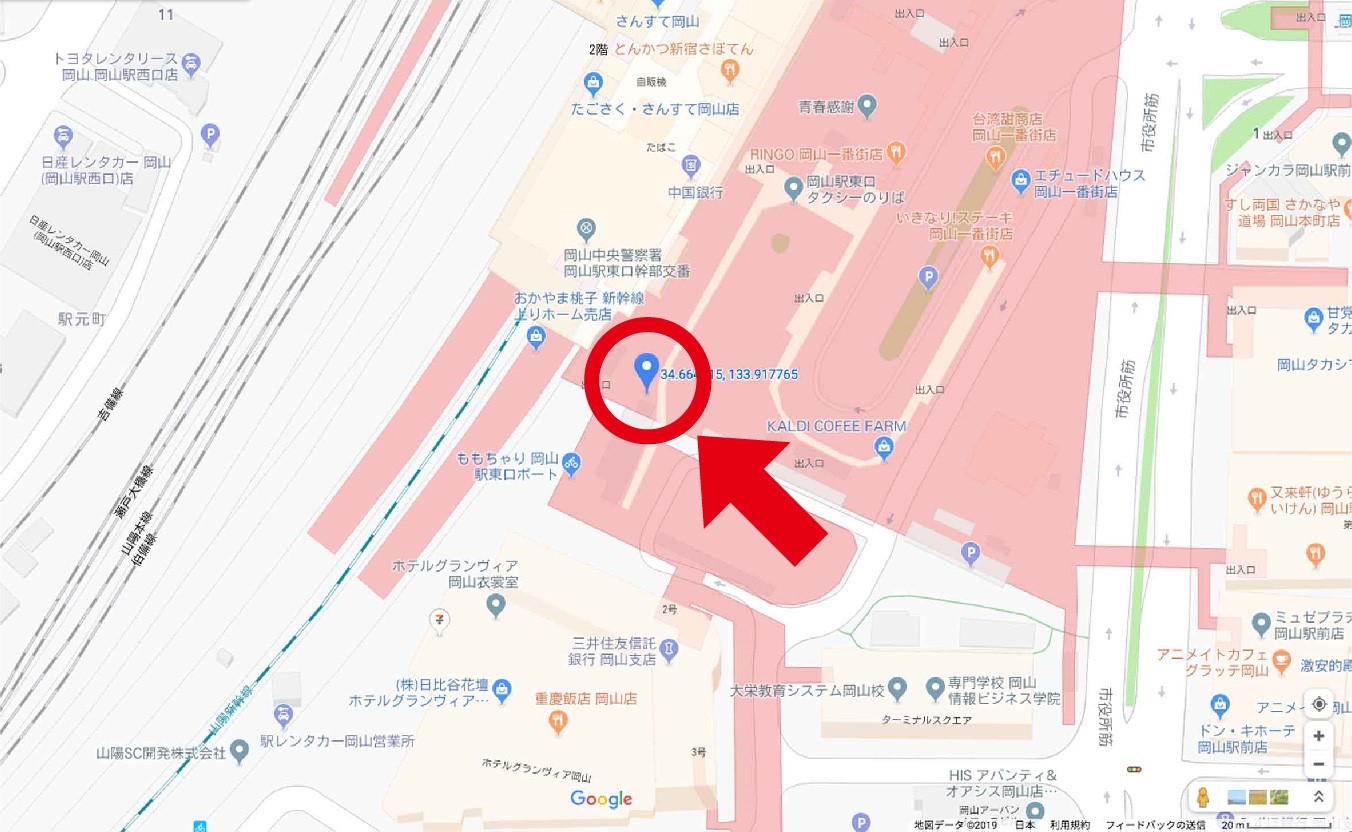This screenshot has height=832, width=1352.
Task: Open 中国銀行 place marker
Action: click(691, 165)
